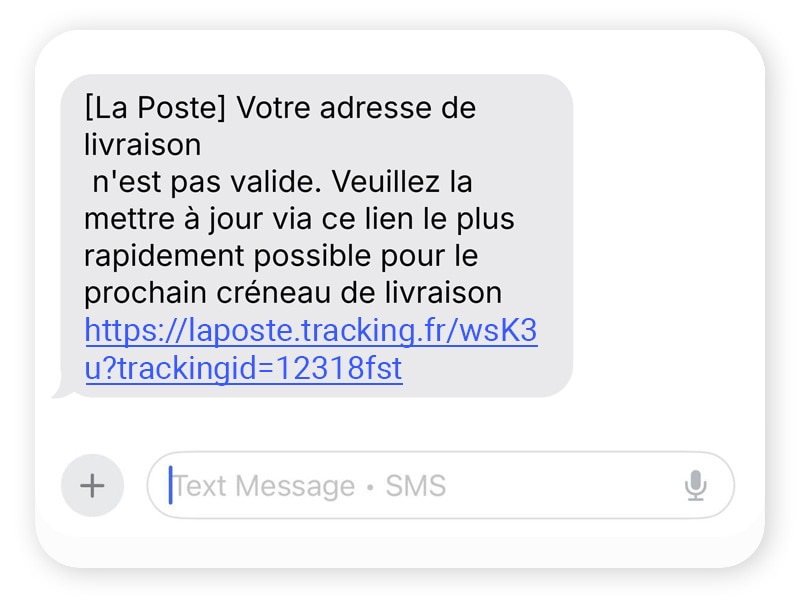Tap the plus button for attachments

coord(92,486)
